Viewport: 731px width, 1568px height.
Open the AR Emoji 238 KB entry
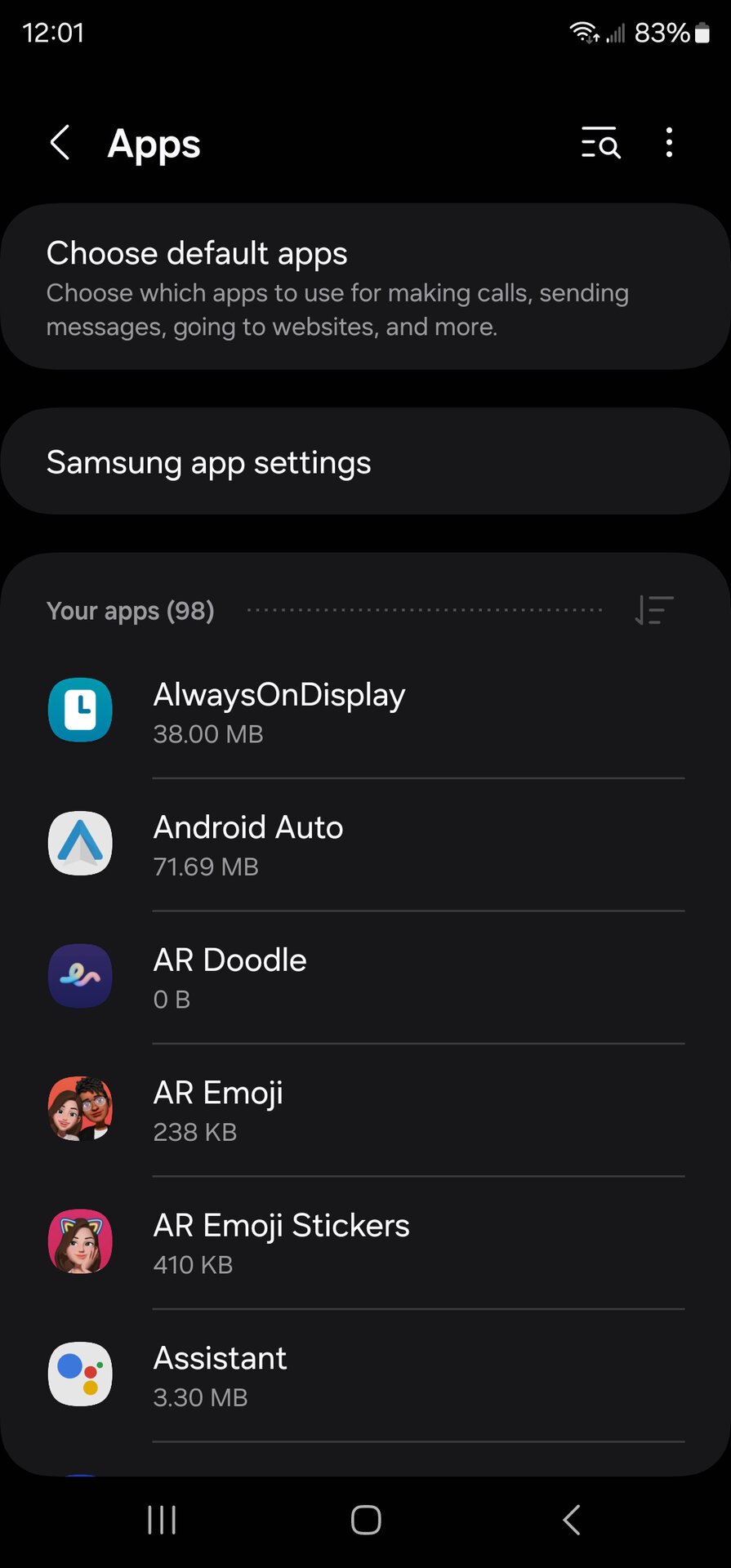click(x=365, y=1109)
